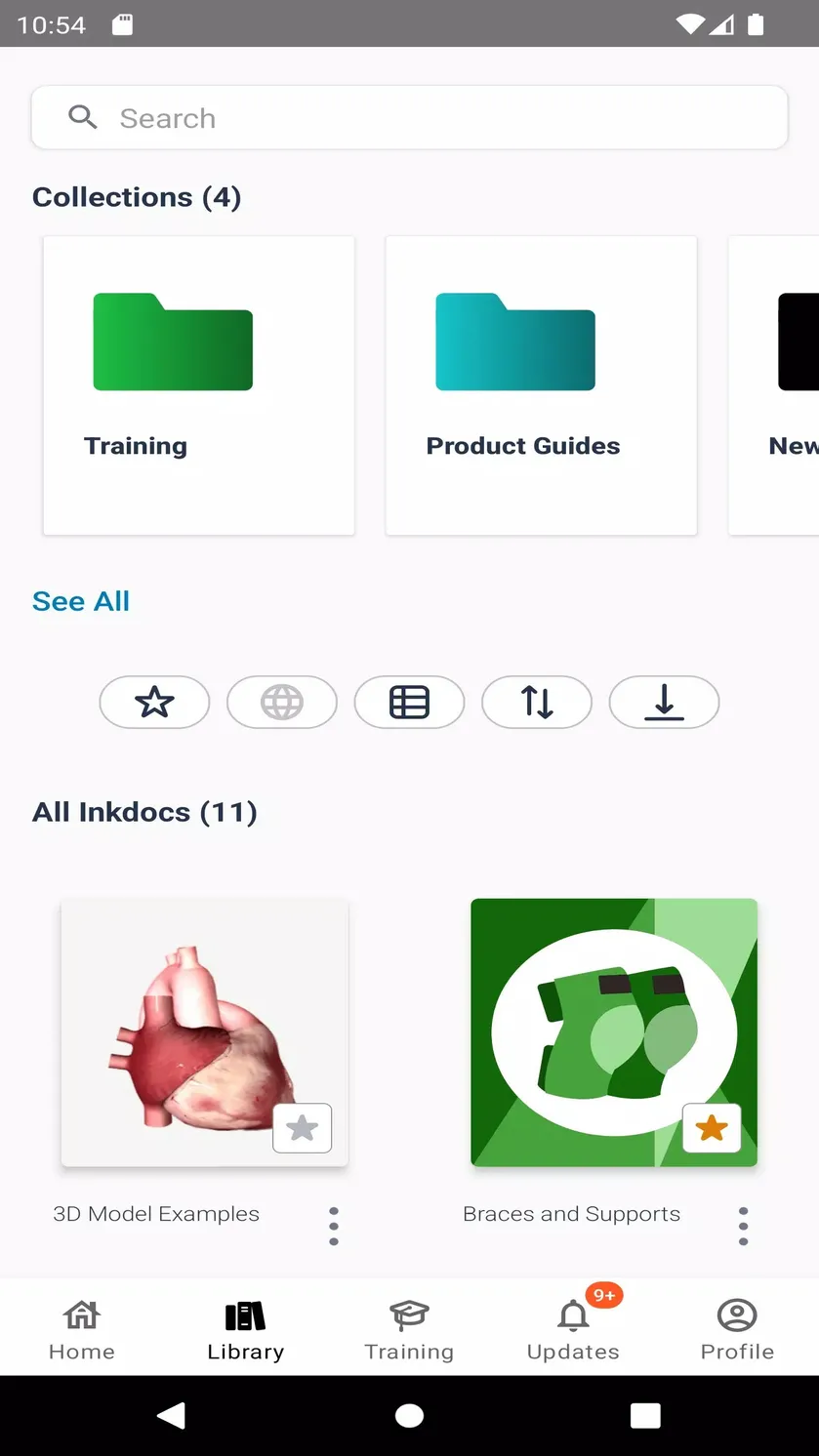
Task: Open options menu for 3D Model Examples
Action: 334,1226
